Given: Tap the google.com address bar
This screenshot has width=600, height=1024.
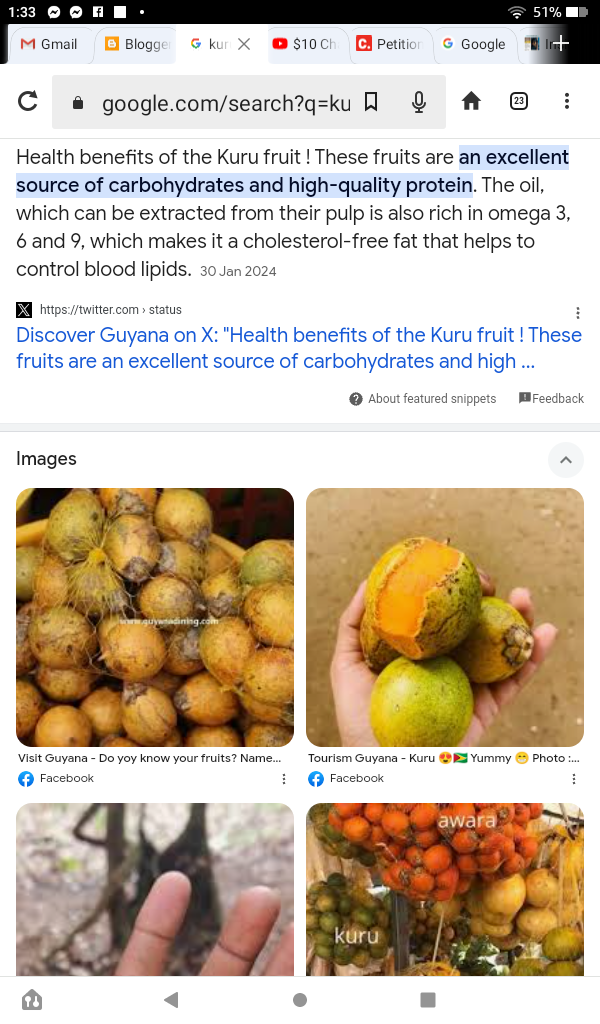Looking at the screenshot, I should (225, 102).
